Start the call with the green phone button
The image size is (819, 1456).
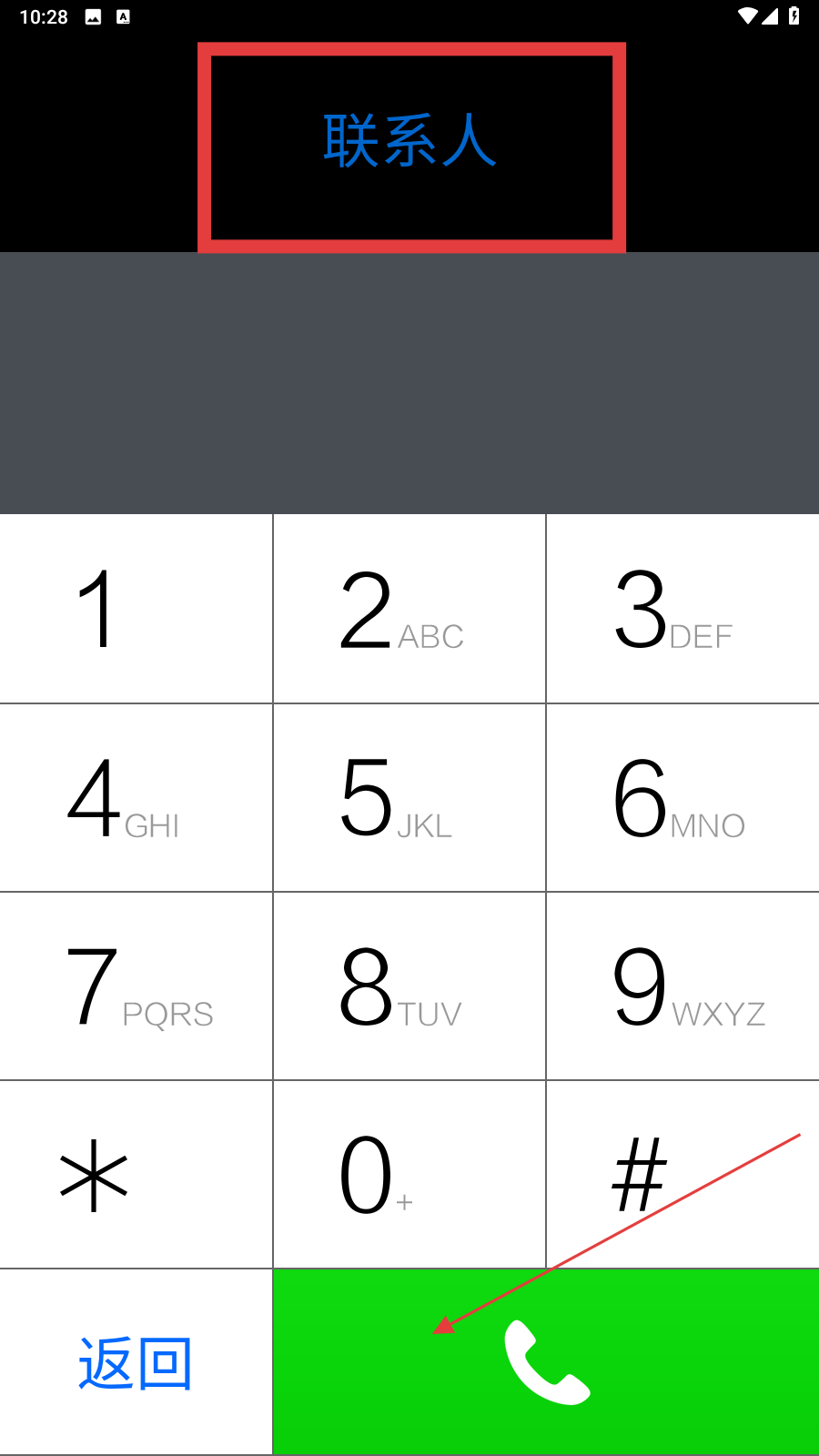pyautogui.click(x=546, y=1362)
